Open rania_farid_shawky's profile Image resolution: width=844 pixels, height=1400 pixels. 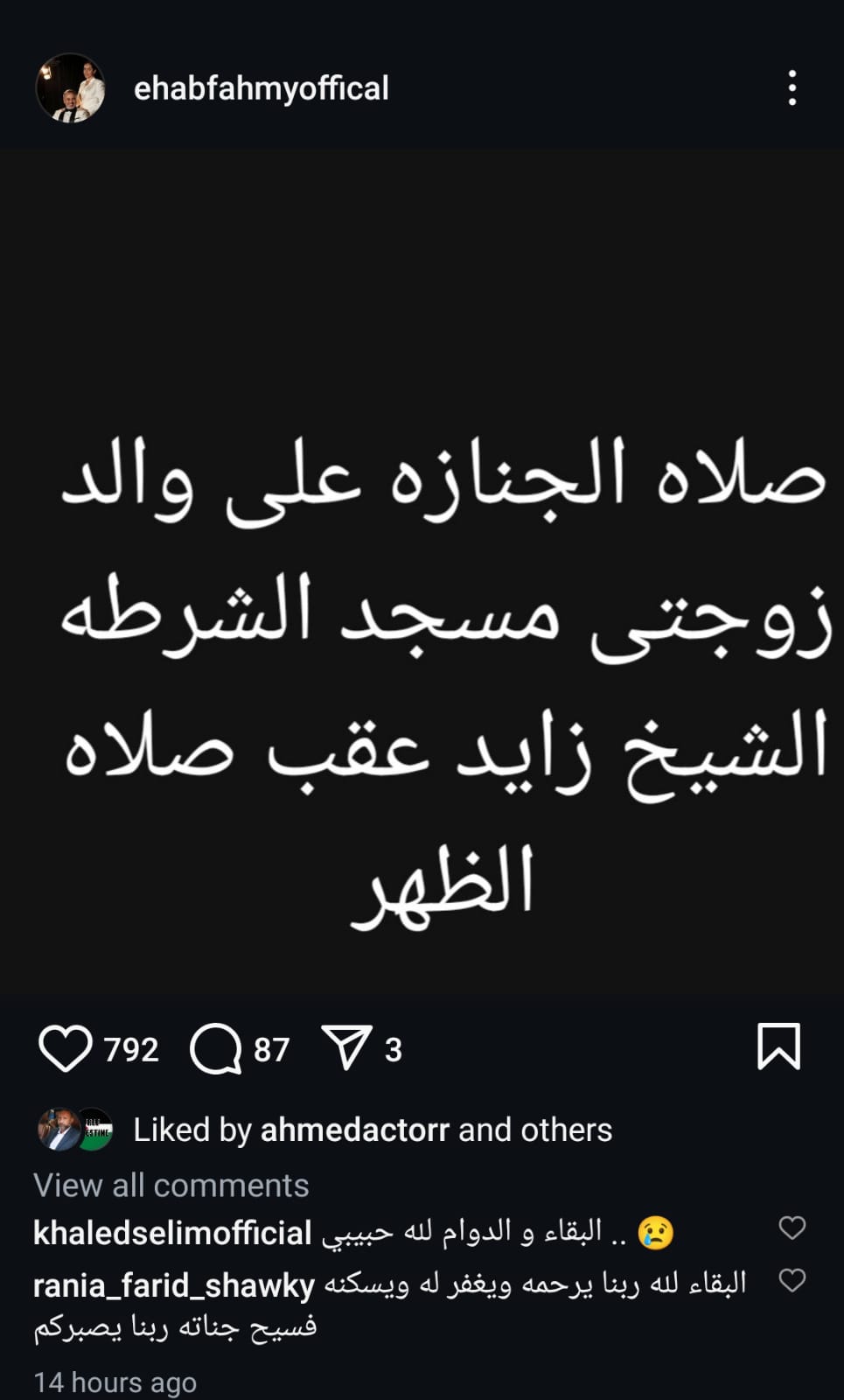point(173,1285)
